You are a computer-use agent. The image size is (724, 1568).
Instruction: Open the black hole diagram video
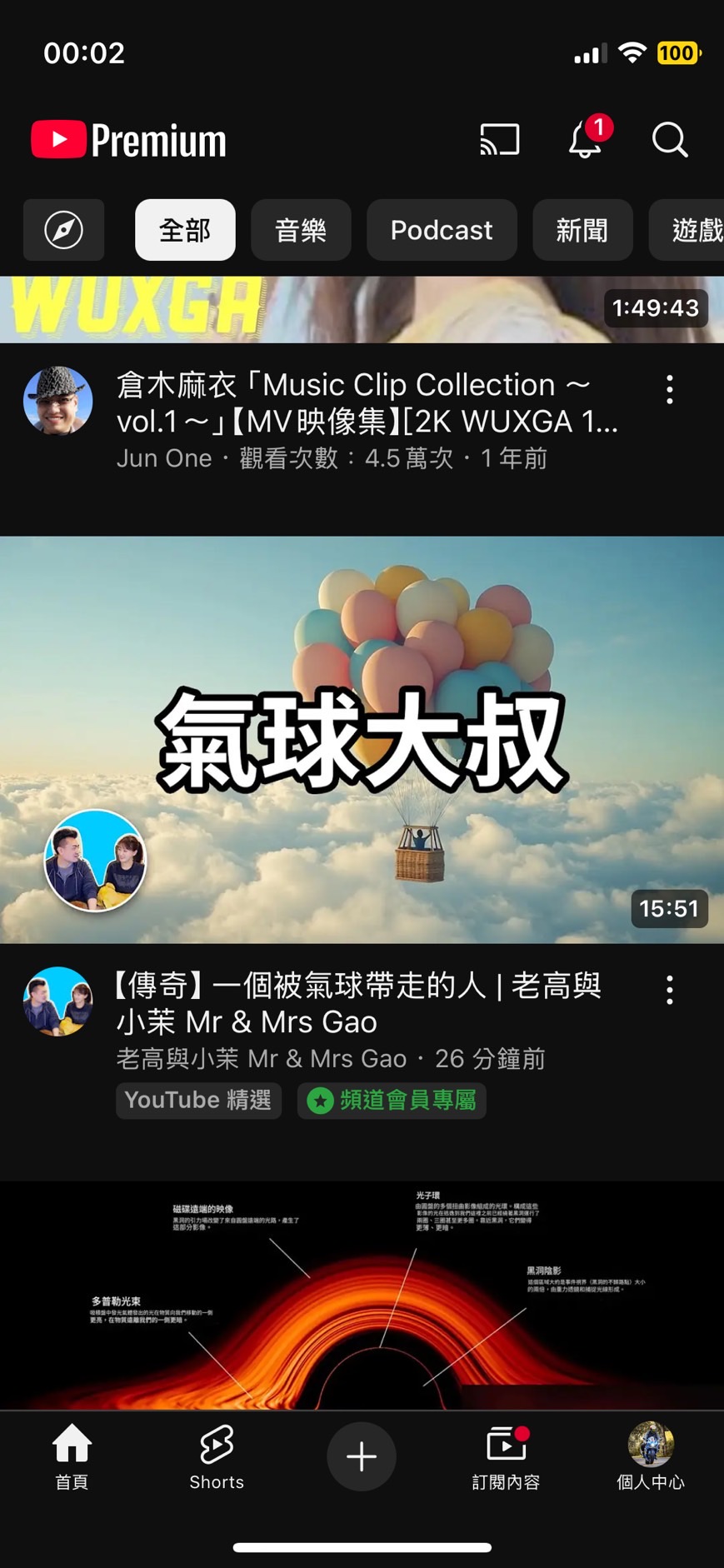point(362,1296)
